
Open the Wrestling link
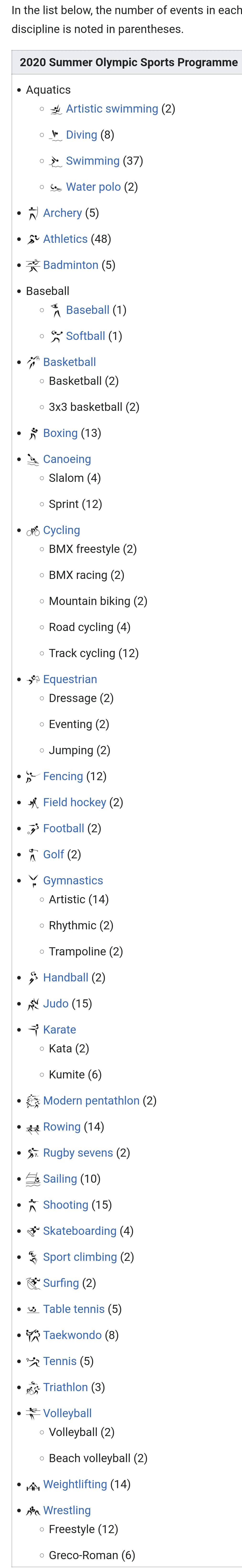coord(67,1511)
